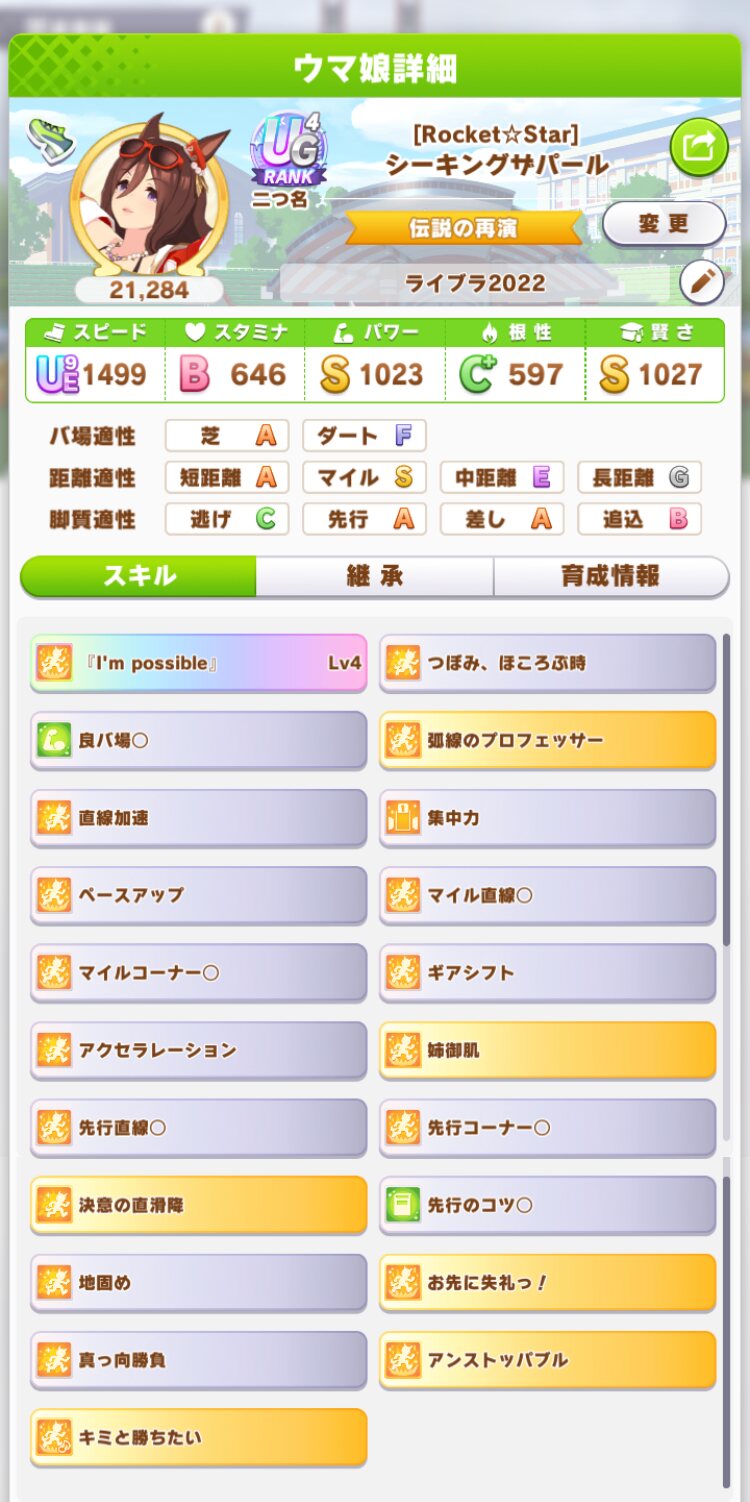View the 決意の直滑降 skill
The width and height of the screenshot is (750, 1502).
199,1205
